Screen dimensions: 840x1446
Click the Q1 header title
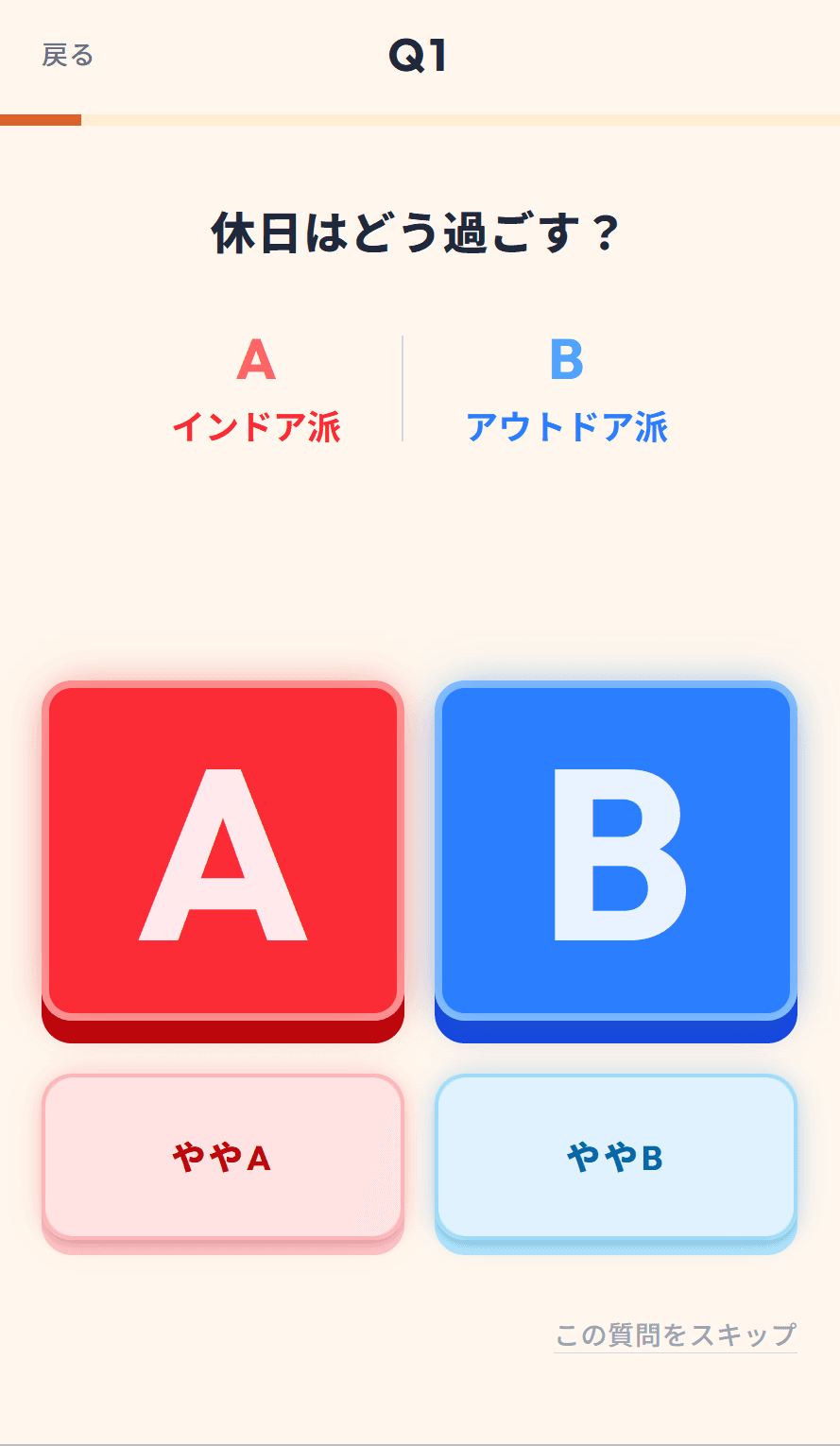click(420, 55)
